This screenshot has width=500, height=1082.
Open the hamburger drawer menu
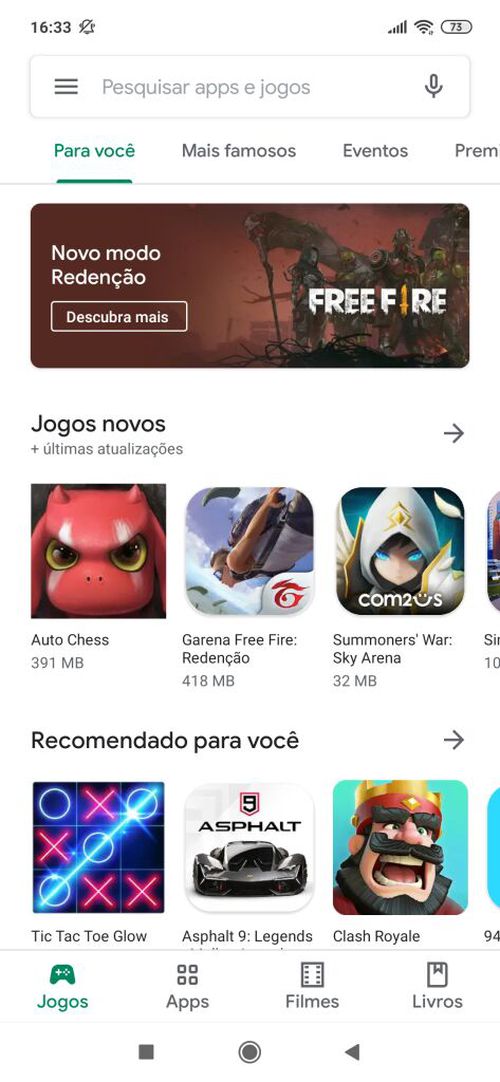(x=66, y=87)
